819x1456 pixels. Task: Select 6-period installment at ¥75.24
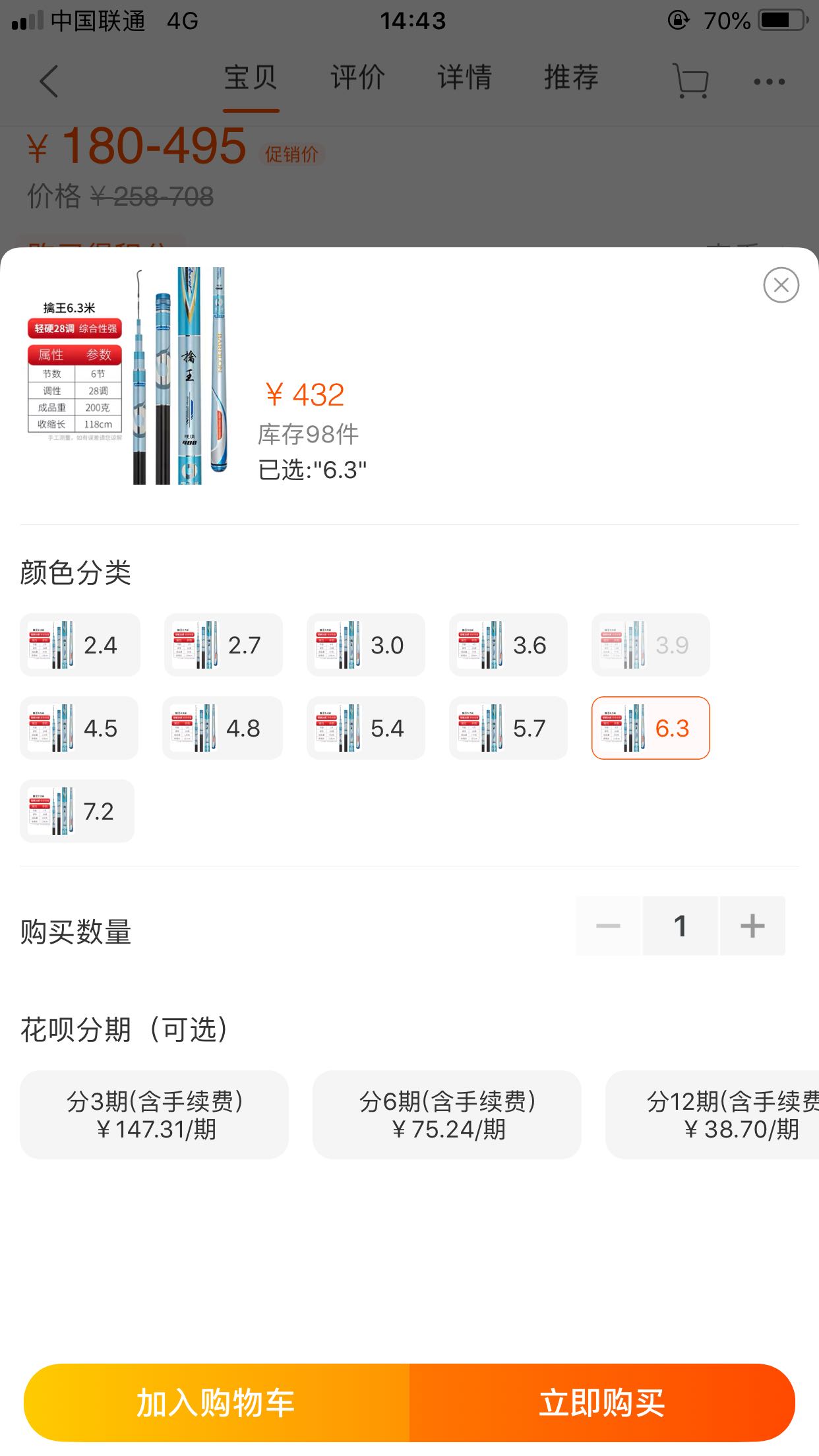pyautogui.click(x=447, y=1114)
